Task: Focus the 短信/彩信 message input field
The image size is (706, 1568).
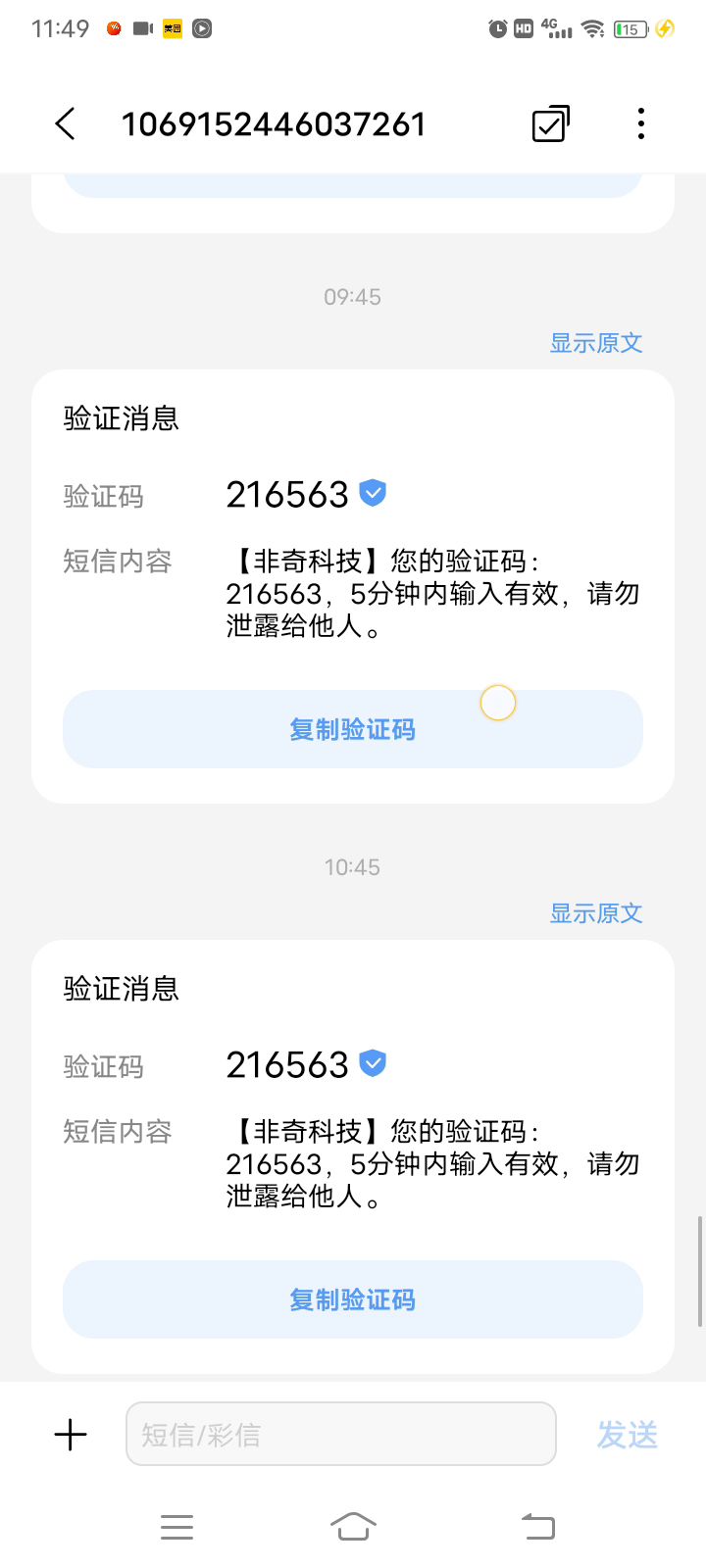Action: coord(340,1435)
